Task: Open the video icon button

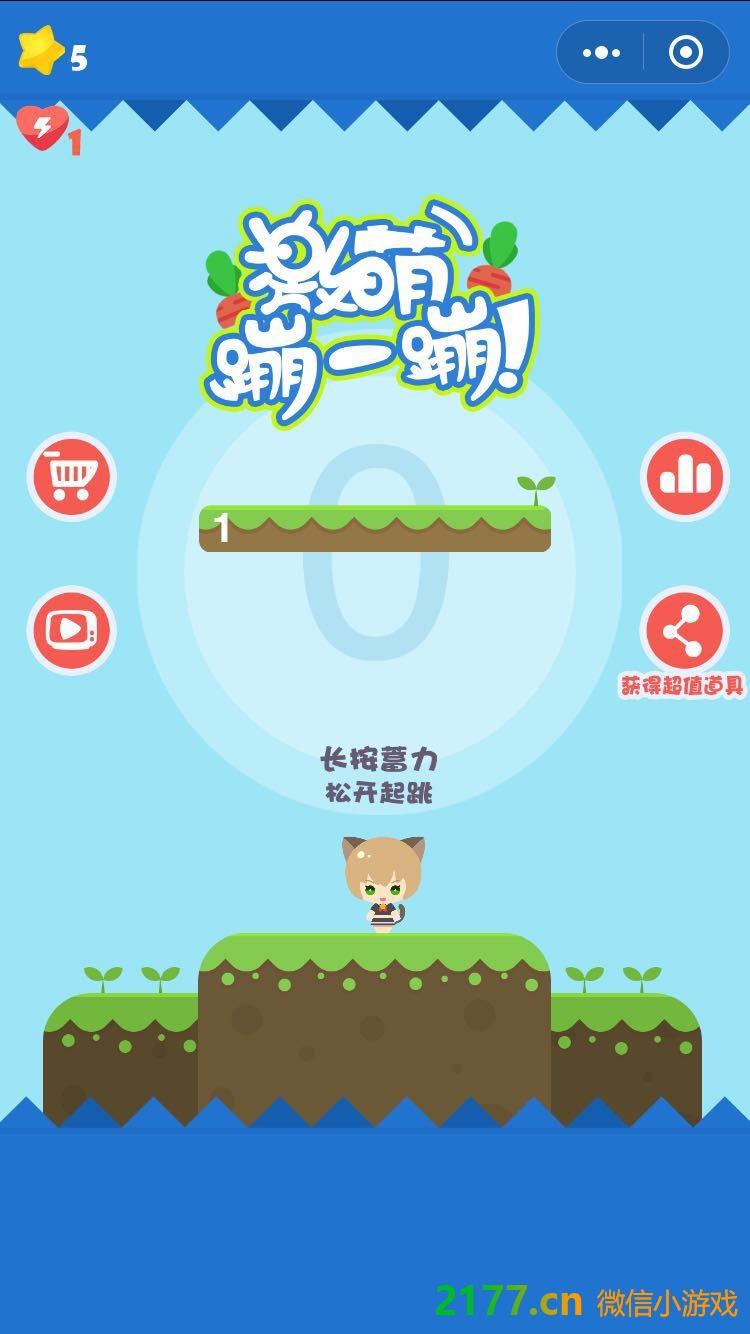Action: tap(71, 631)
